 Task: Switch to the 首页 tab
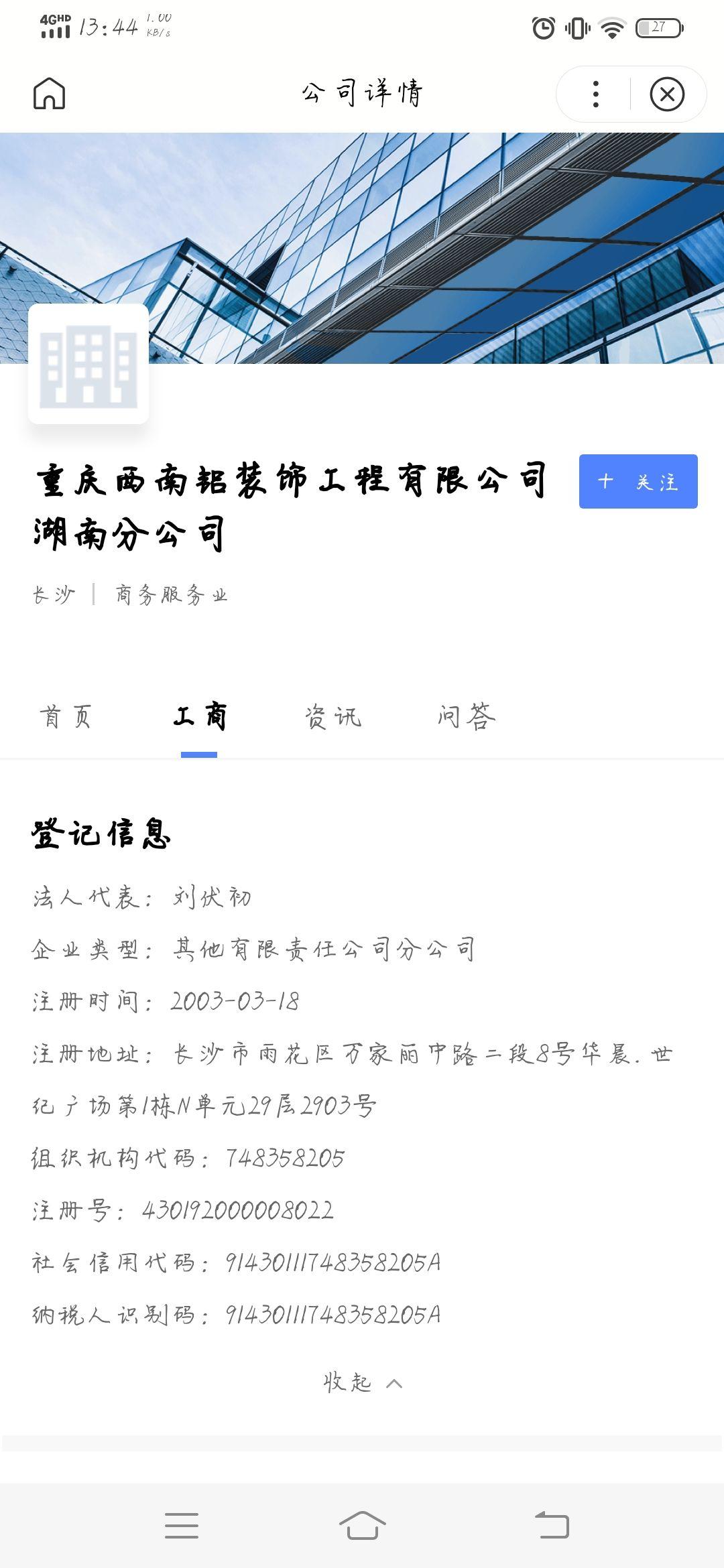click(66, 716)
